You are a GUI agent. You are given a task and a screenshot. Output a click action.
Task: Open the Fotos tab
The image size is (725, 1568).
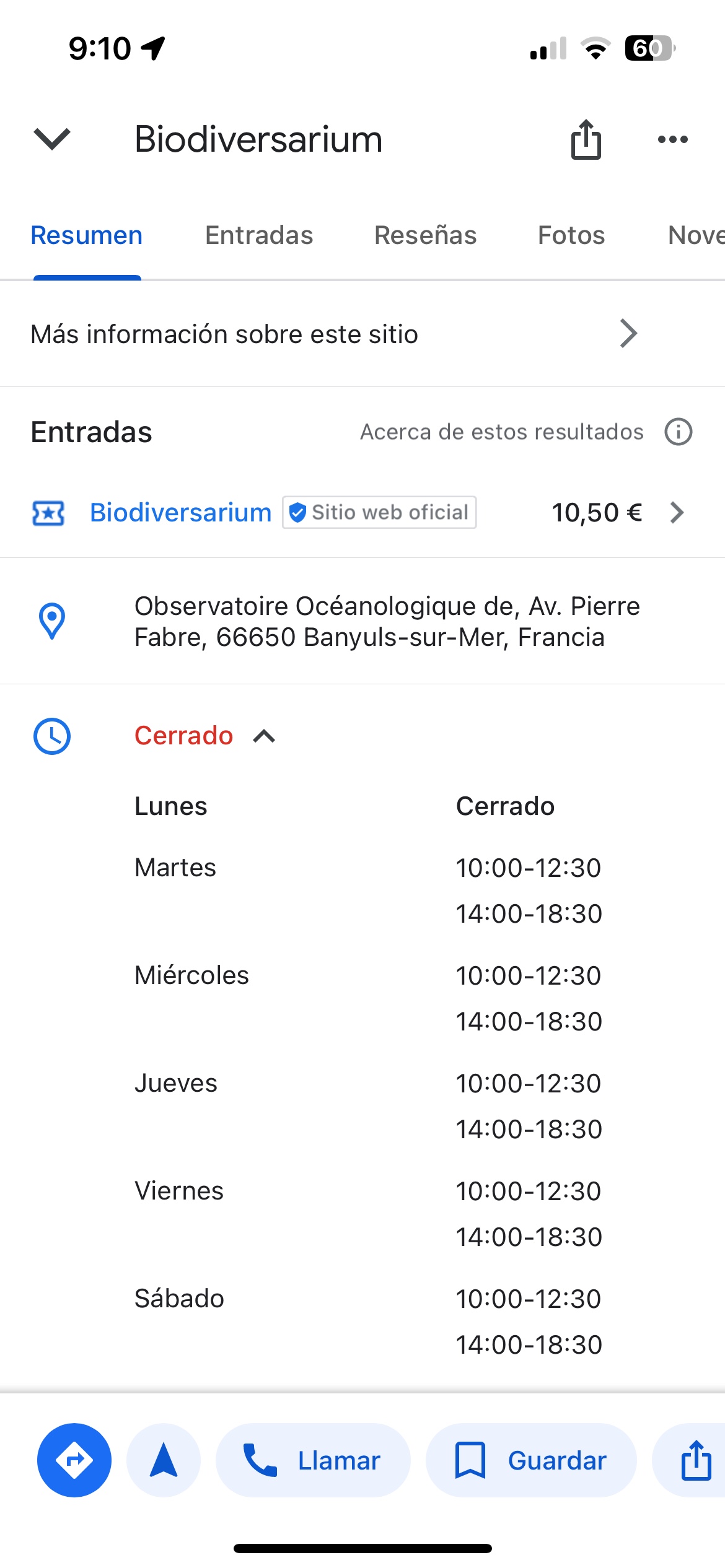tap(571, 235)
